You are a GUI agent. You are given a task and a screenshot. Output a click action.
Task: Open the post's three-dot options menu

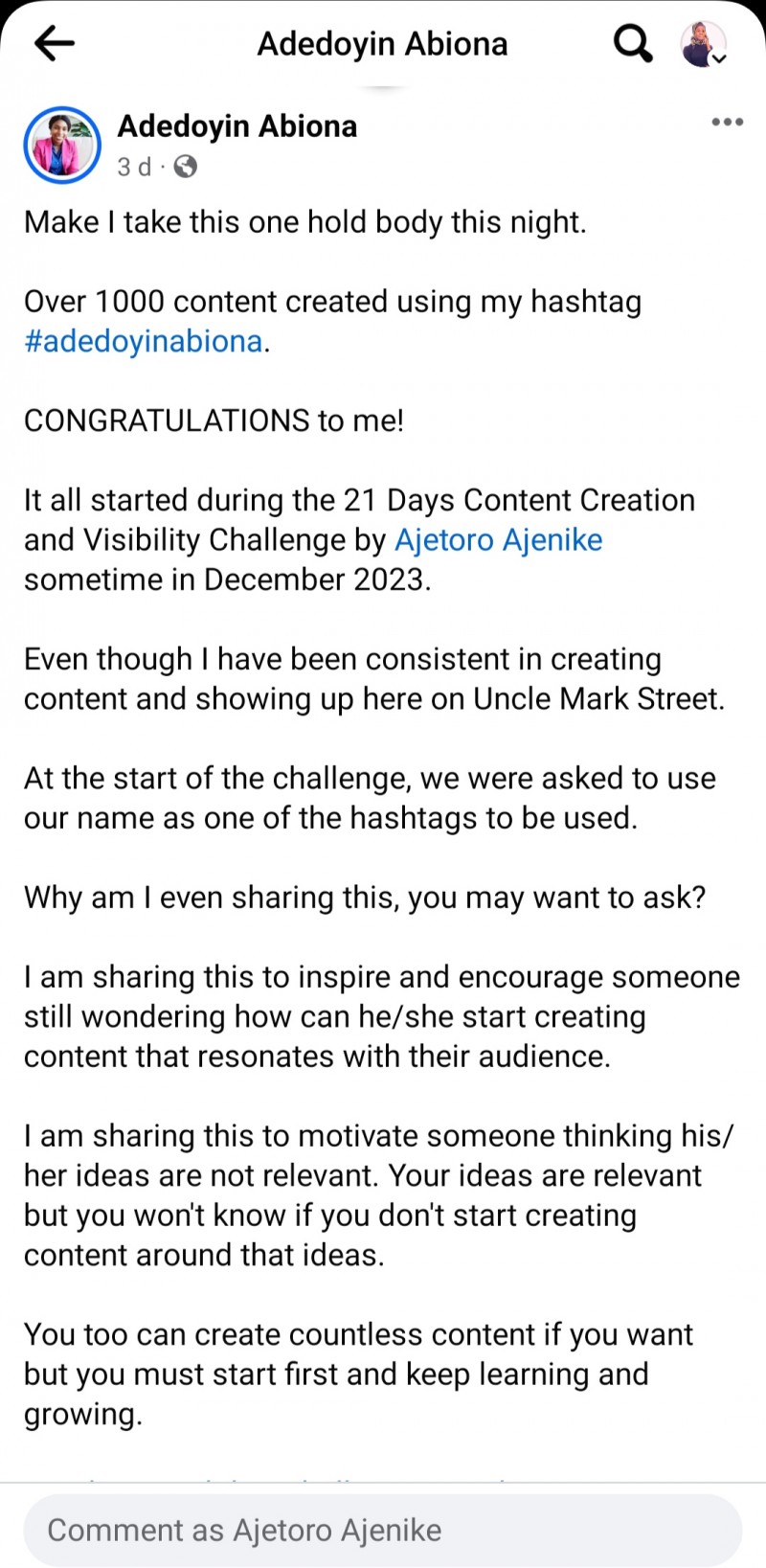(x=727, y=122)
